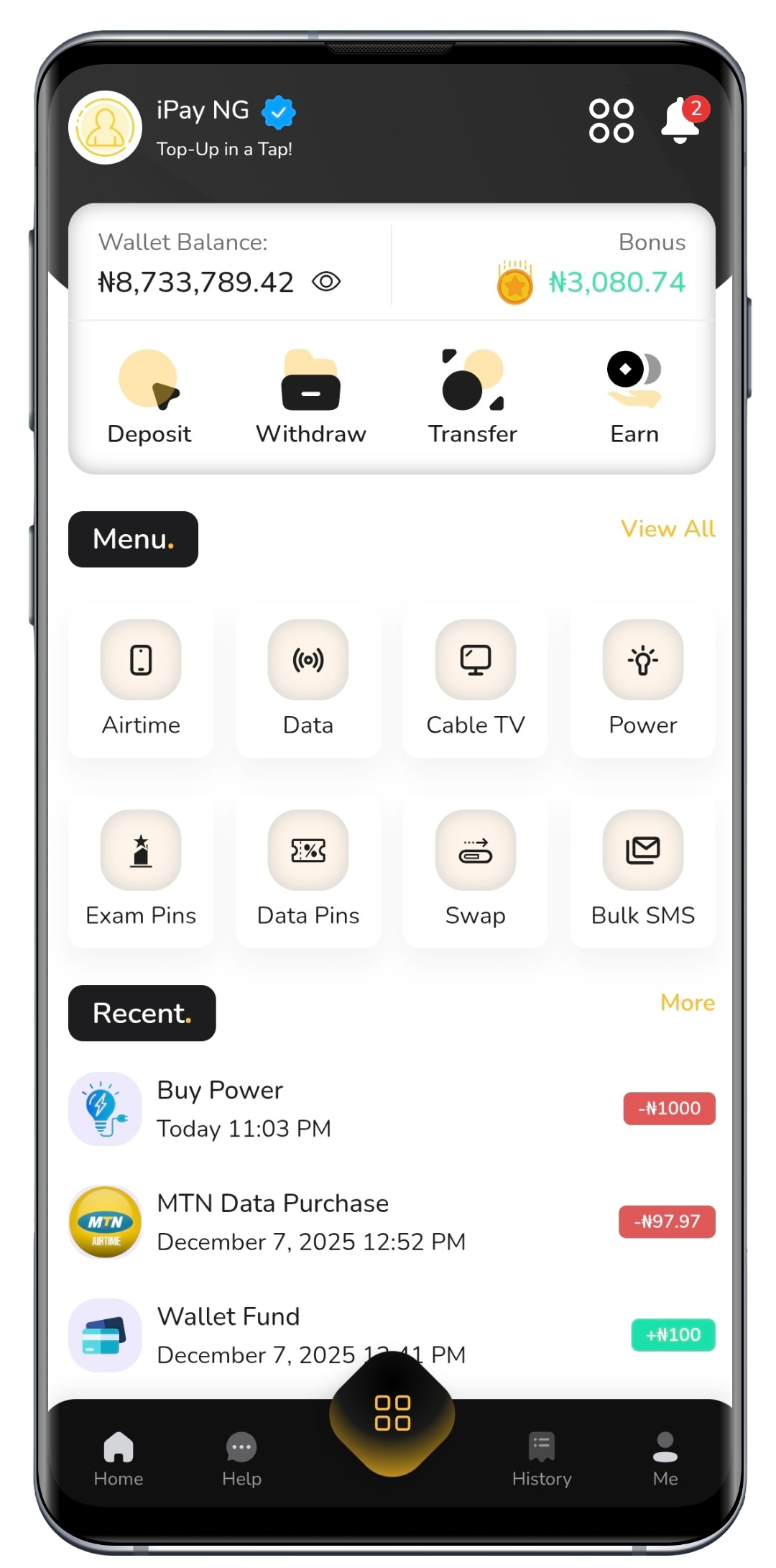Tap the Deposit button
The image size is (776, 1568).
[x=148, y=392]
